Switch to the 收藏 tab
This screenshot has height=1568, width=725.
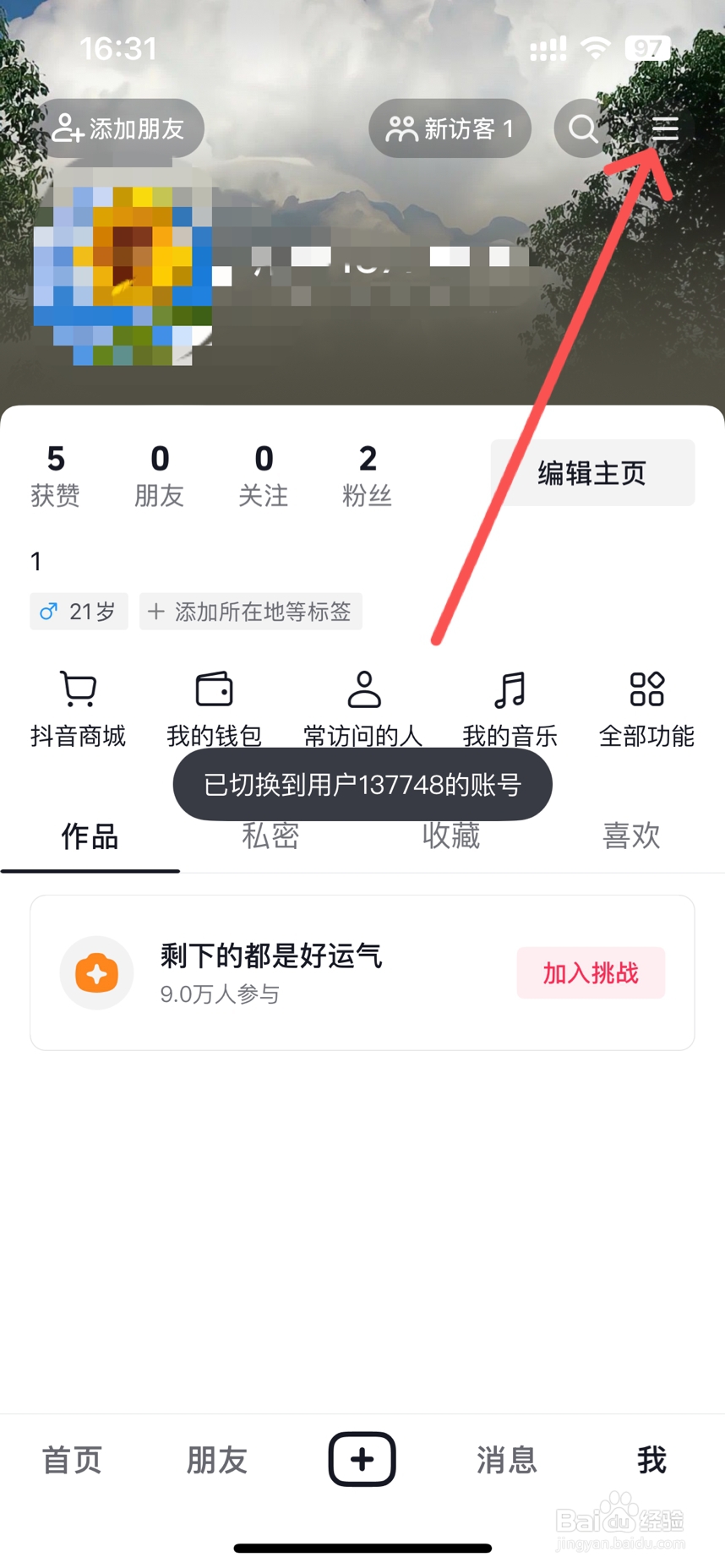(x=450, y=836)
